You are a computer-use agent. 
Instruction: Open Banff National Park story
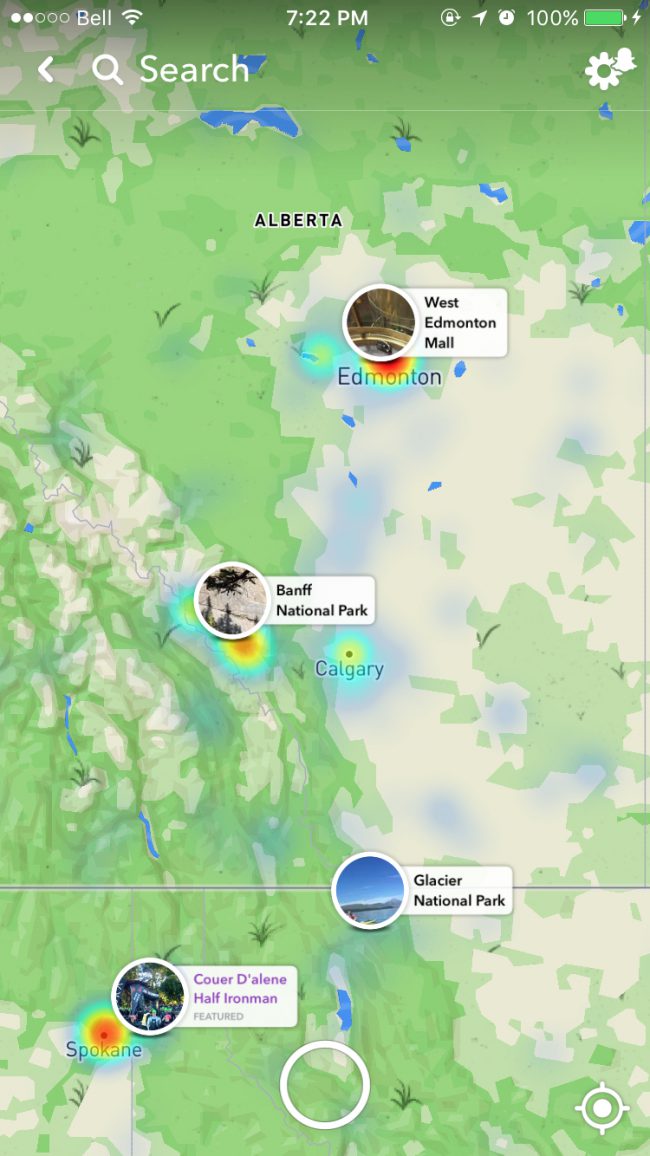[231, 600]
